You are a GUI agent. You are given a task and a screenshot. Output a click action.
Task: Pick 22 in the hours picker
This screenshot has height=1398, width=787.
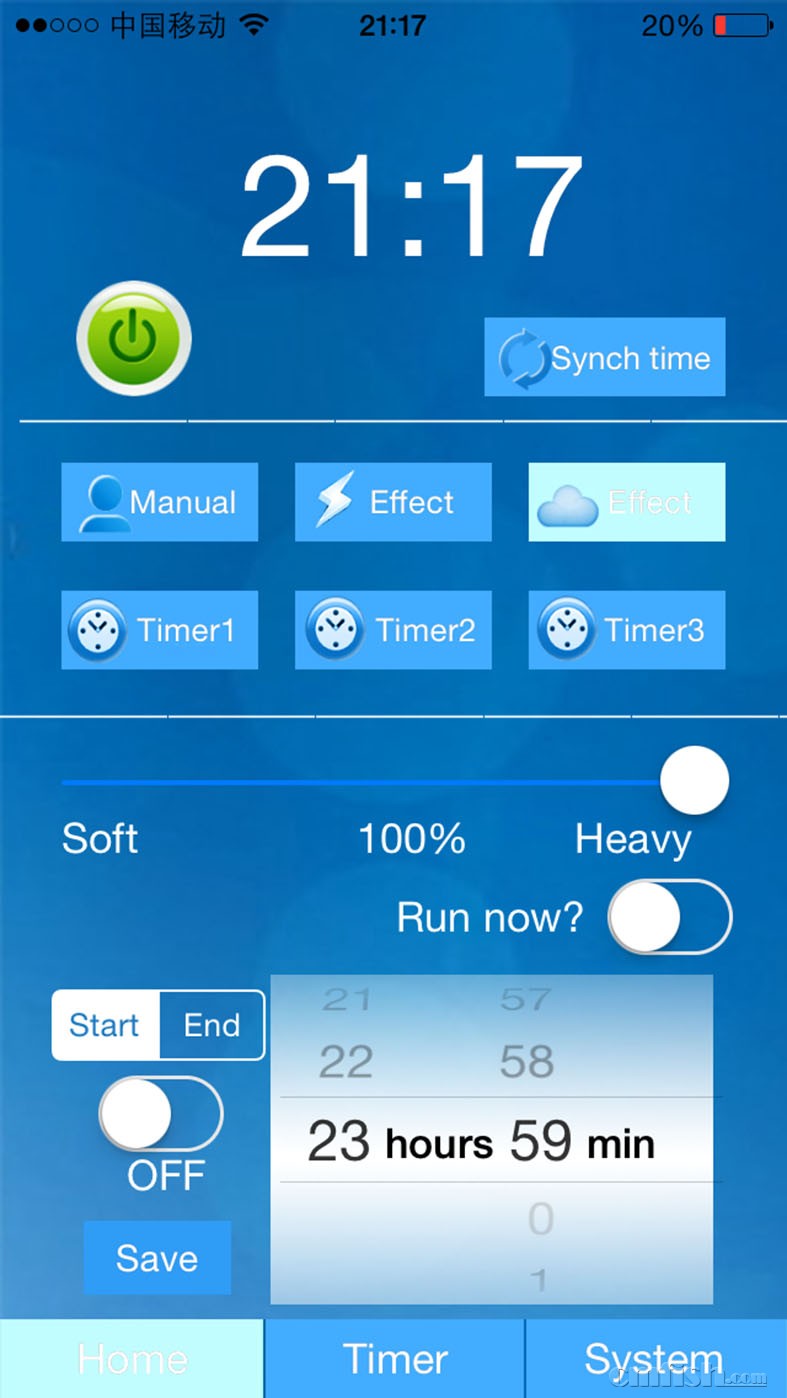coord(346,1062)
